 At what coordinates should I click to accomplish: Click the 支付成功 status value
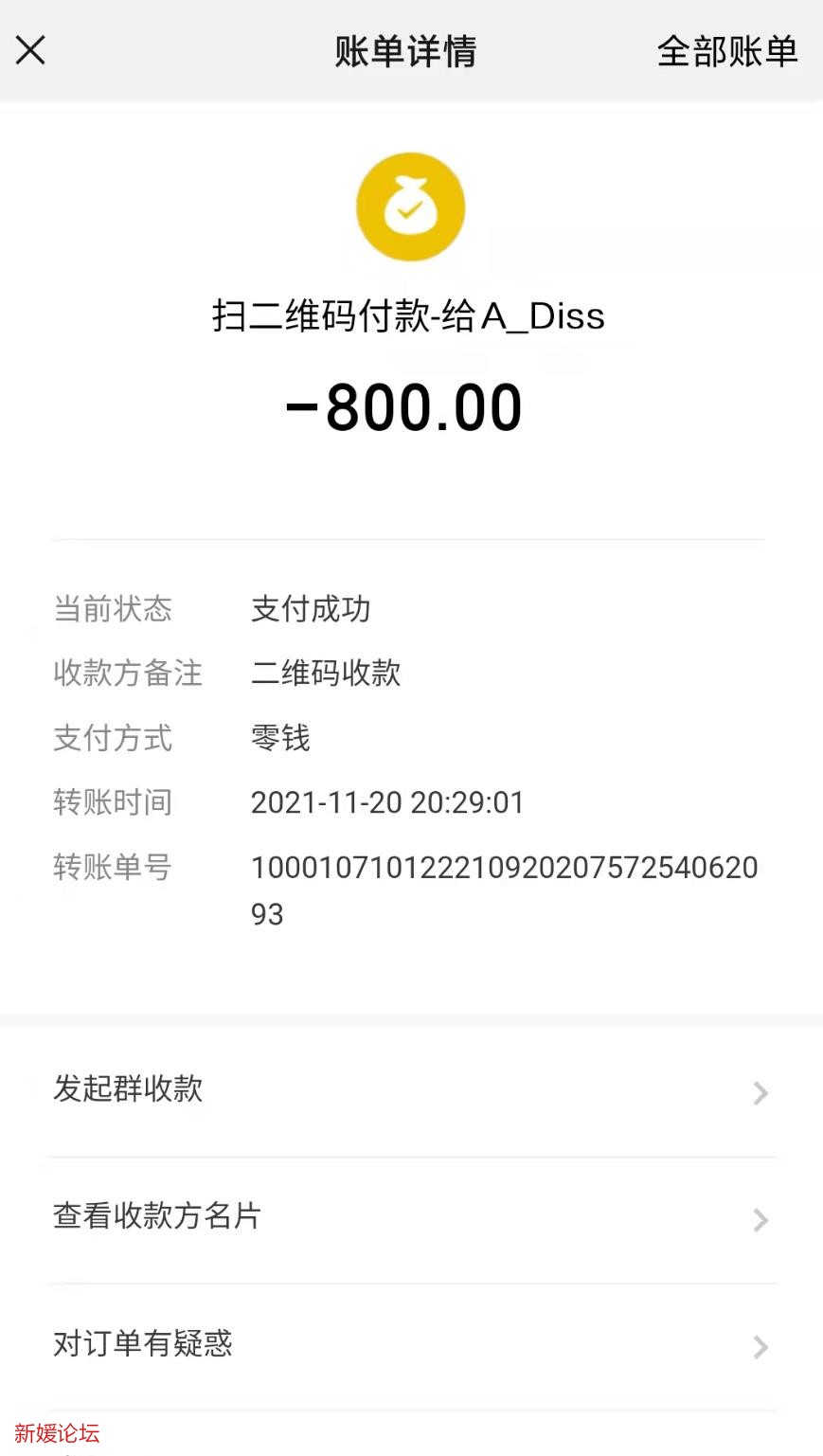coord(311,610)
